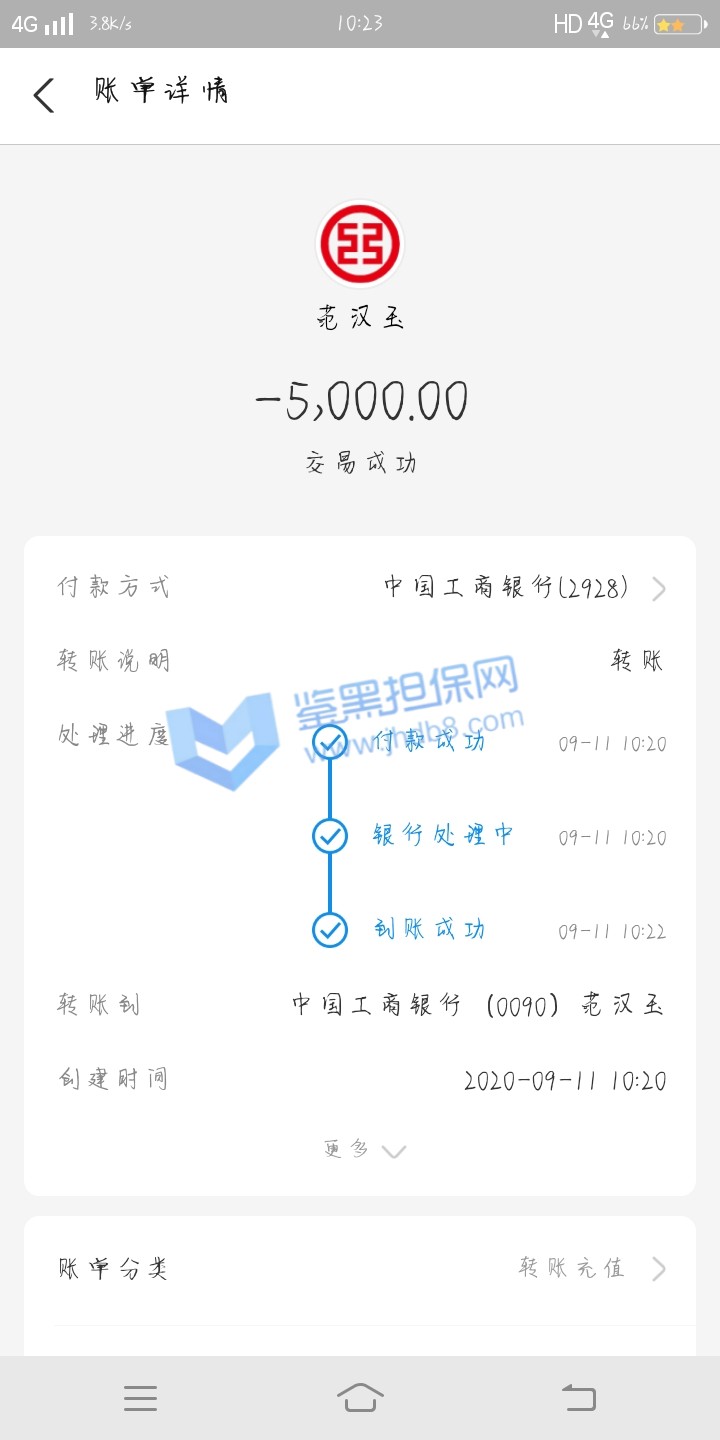720x1440 pixels.
Task: Tap the system back button
Action: point(578,1396)
